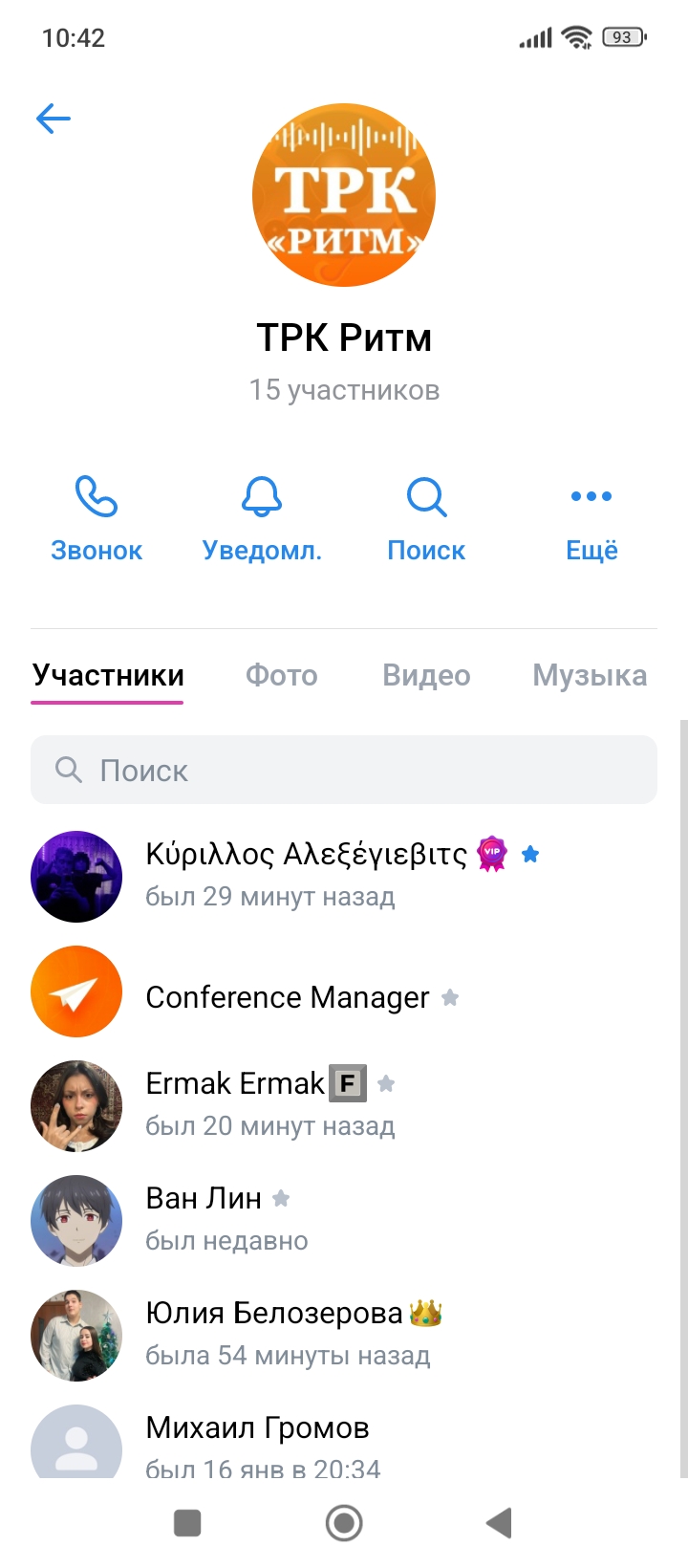Toggle the star beside Ван Лин
The height and width of the screenshot is (1568, 688).
[279, 1197]
